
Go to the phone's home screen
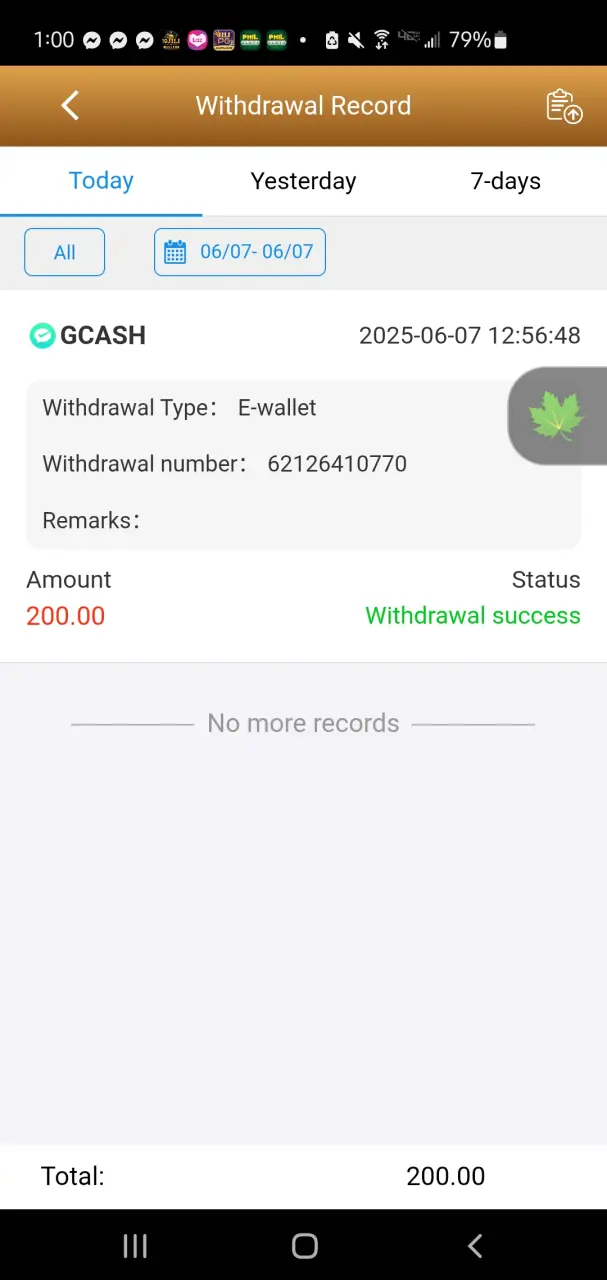point(304,1245)
